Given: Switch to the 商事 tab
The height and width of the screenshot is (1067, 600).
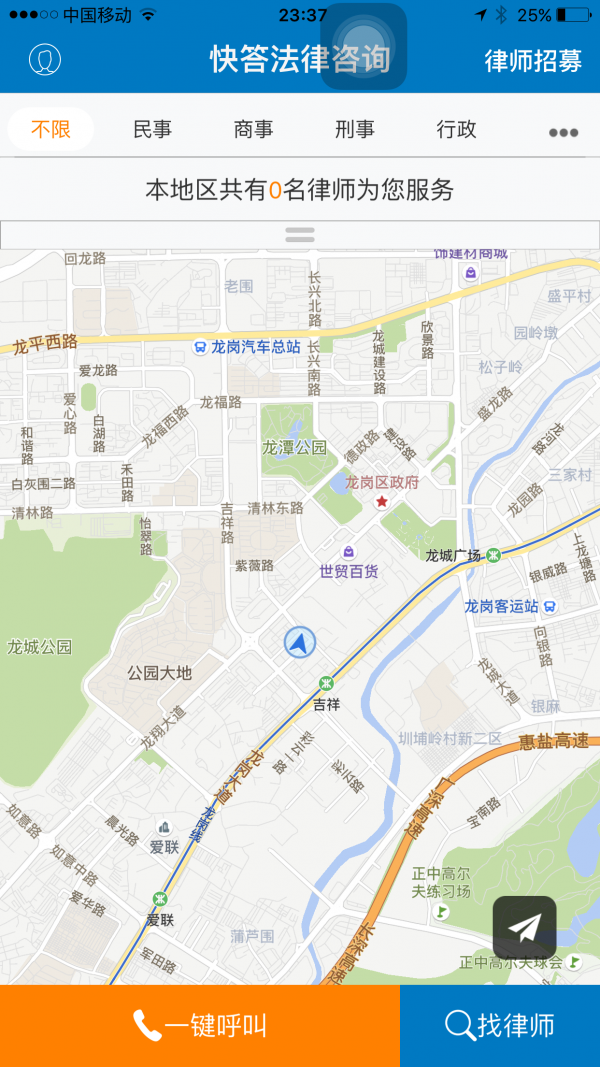Looking at the screenshot, I should [x=253, y=130].
